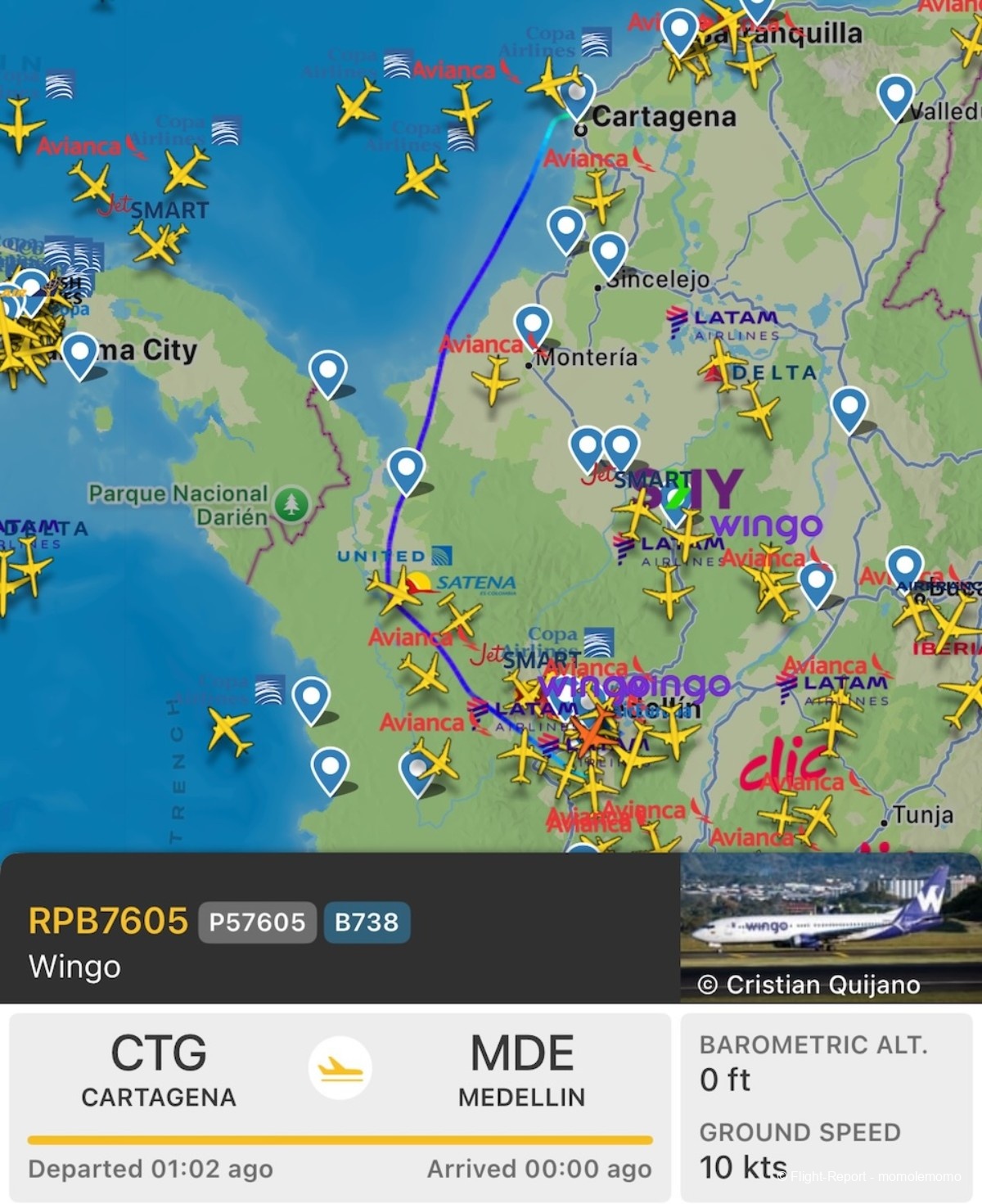Tap the Parque Nacional Darién tree marker
The width and height of the screenshot is (982, 1204).
291,504
